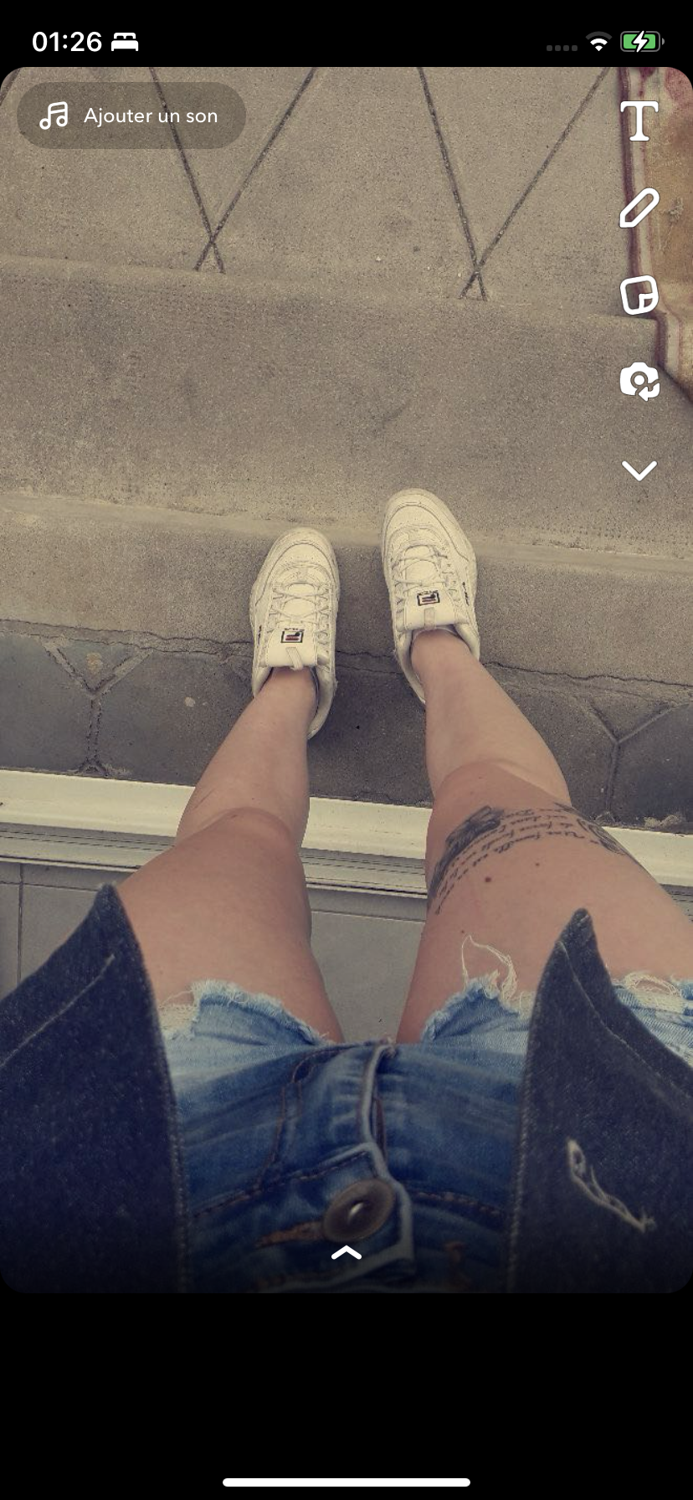Expand more editing tools chevron
The image size is (693, 1500).
tap(639, 470)
